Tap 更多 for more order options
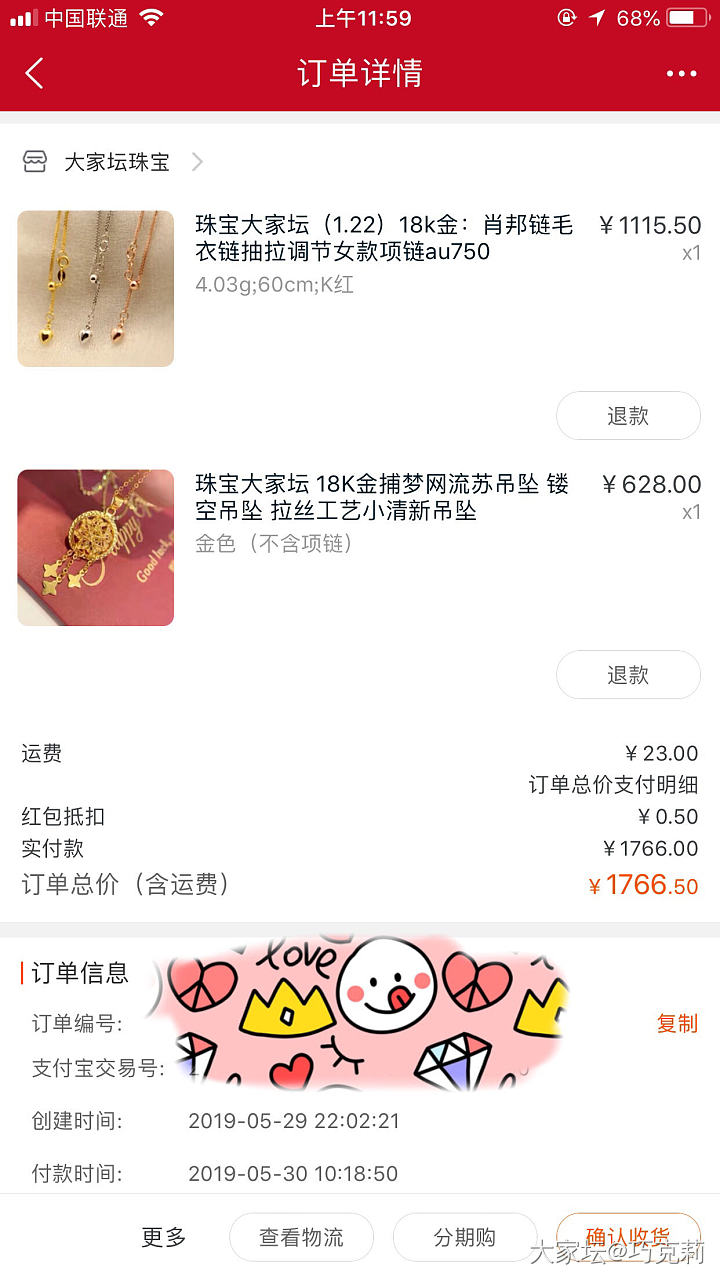The height and width of the screenshot is (1280, 720). [164, 1237]
